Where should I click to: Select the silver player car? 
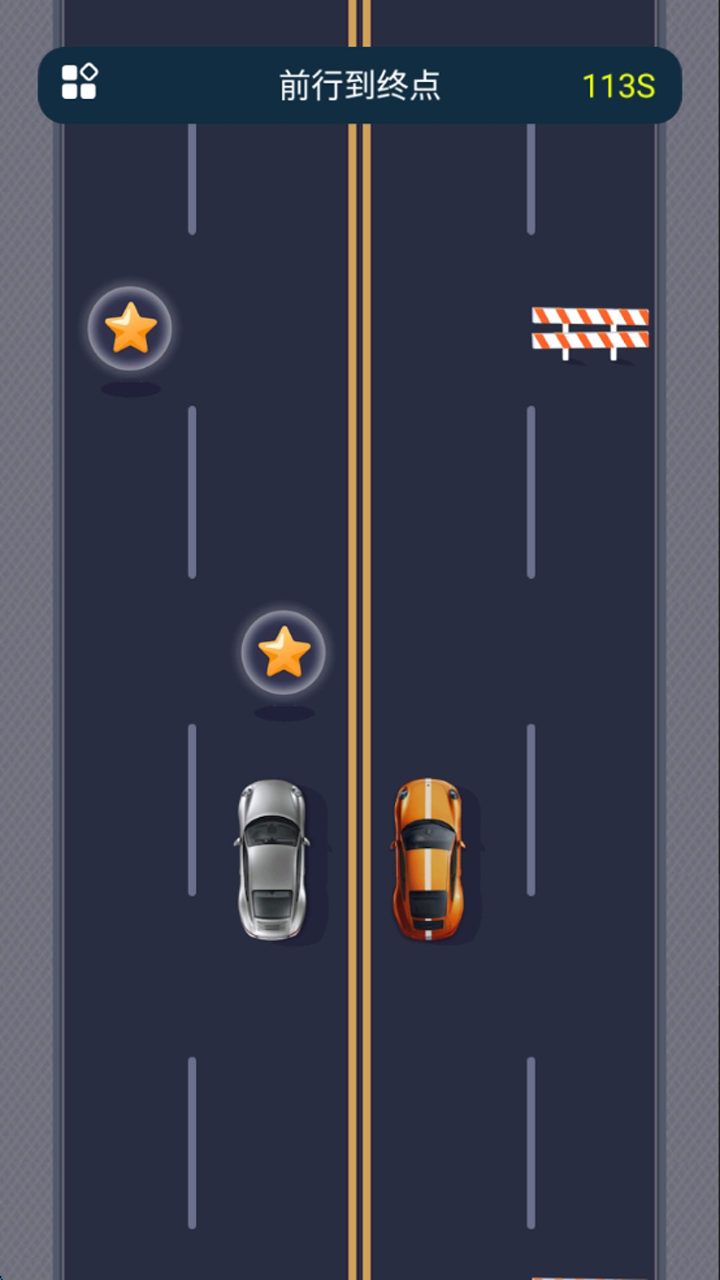[273, 860]
